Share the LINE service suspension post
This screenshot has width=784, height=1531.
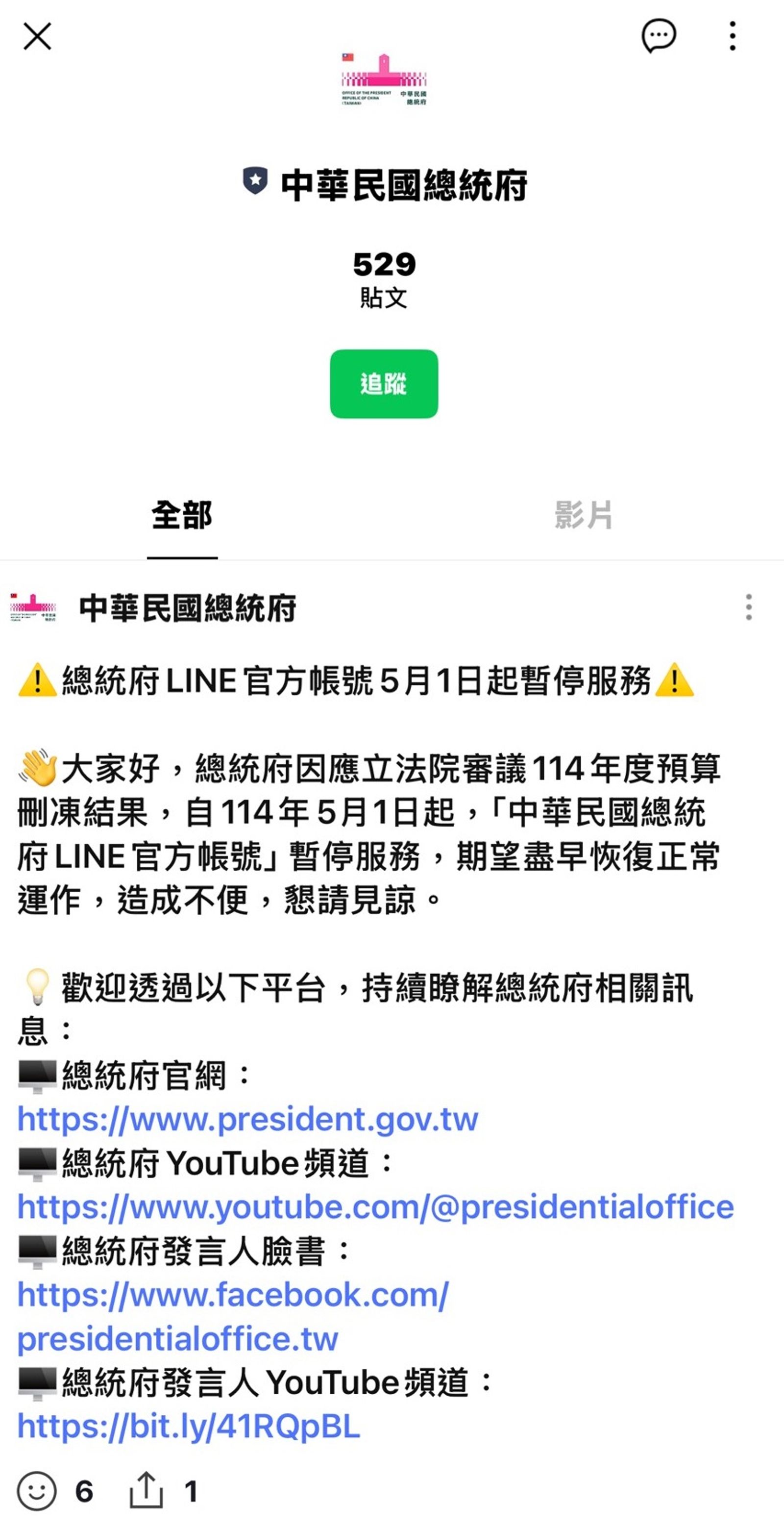(146, 1491)
